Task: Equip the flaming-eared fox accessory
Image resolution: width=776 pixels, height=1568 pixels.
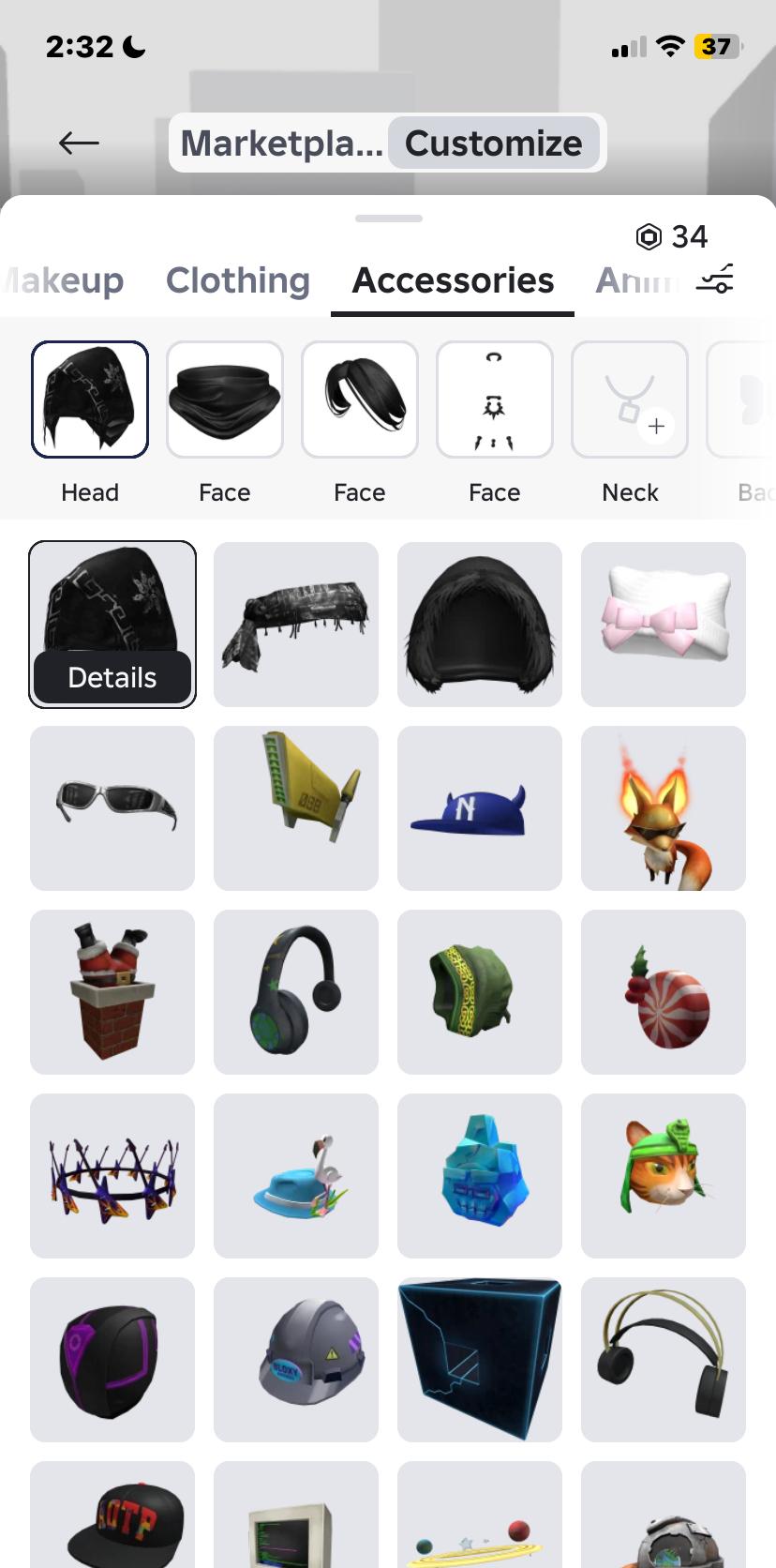Action: pyautogui.click(x=664, y=808)
